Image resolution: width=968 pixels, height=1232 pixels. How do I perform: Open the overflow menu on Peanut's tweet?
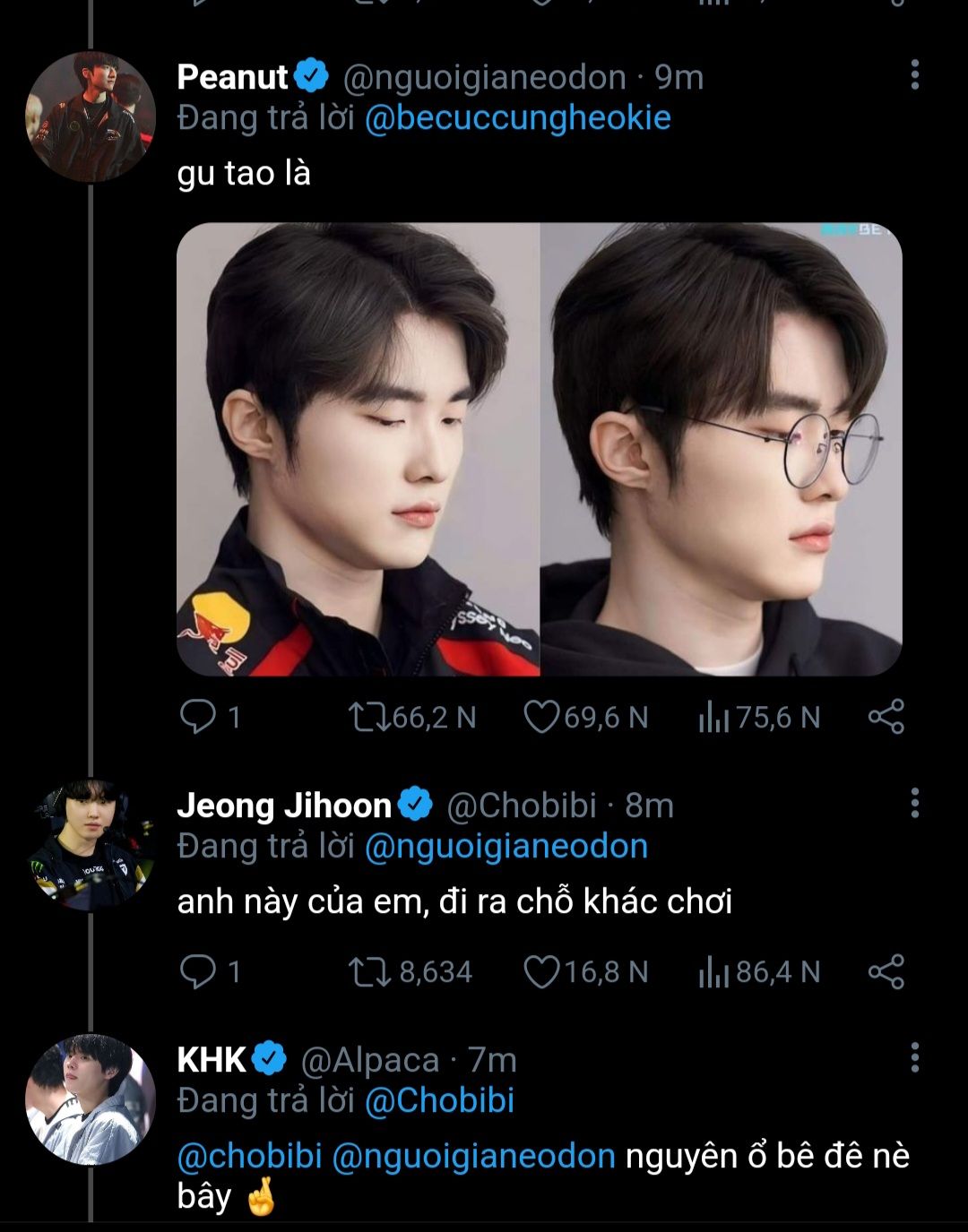914,75
